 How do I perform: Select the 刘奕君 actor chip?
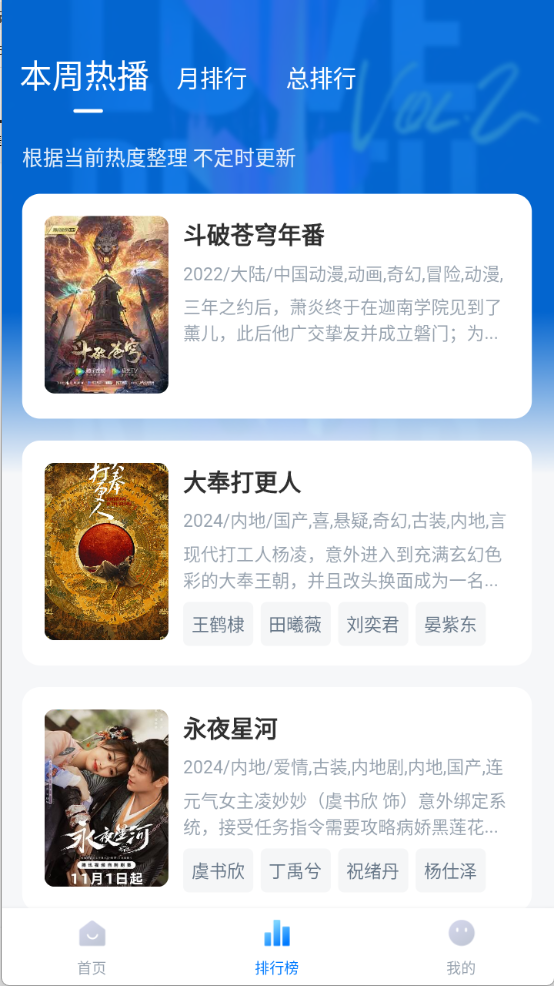(x=373, y=624)
